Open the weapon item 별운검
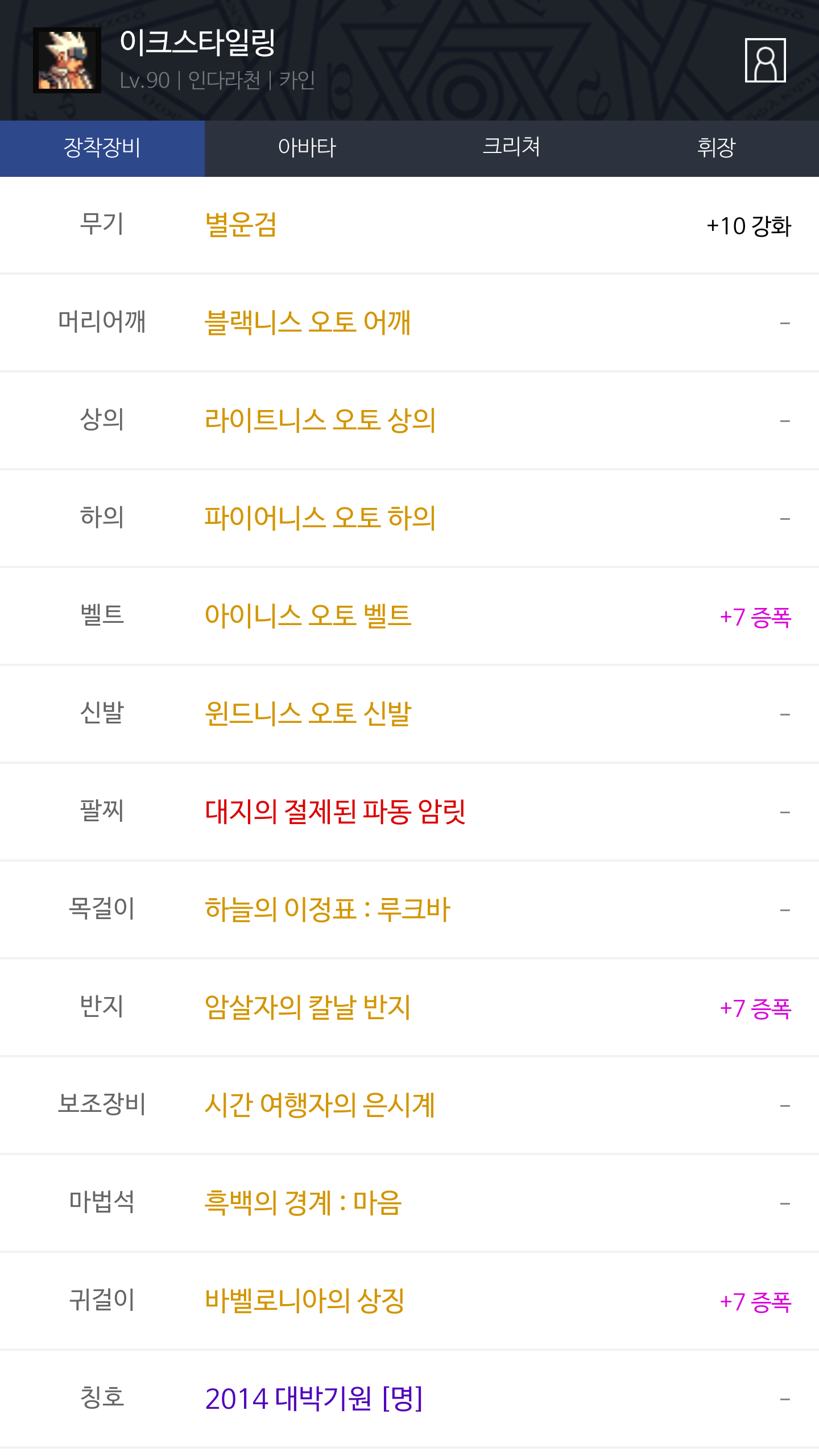The height and width of the screenshot is (1456, 819). click(x=241, y=225)
